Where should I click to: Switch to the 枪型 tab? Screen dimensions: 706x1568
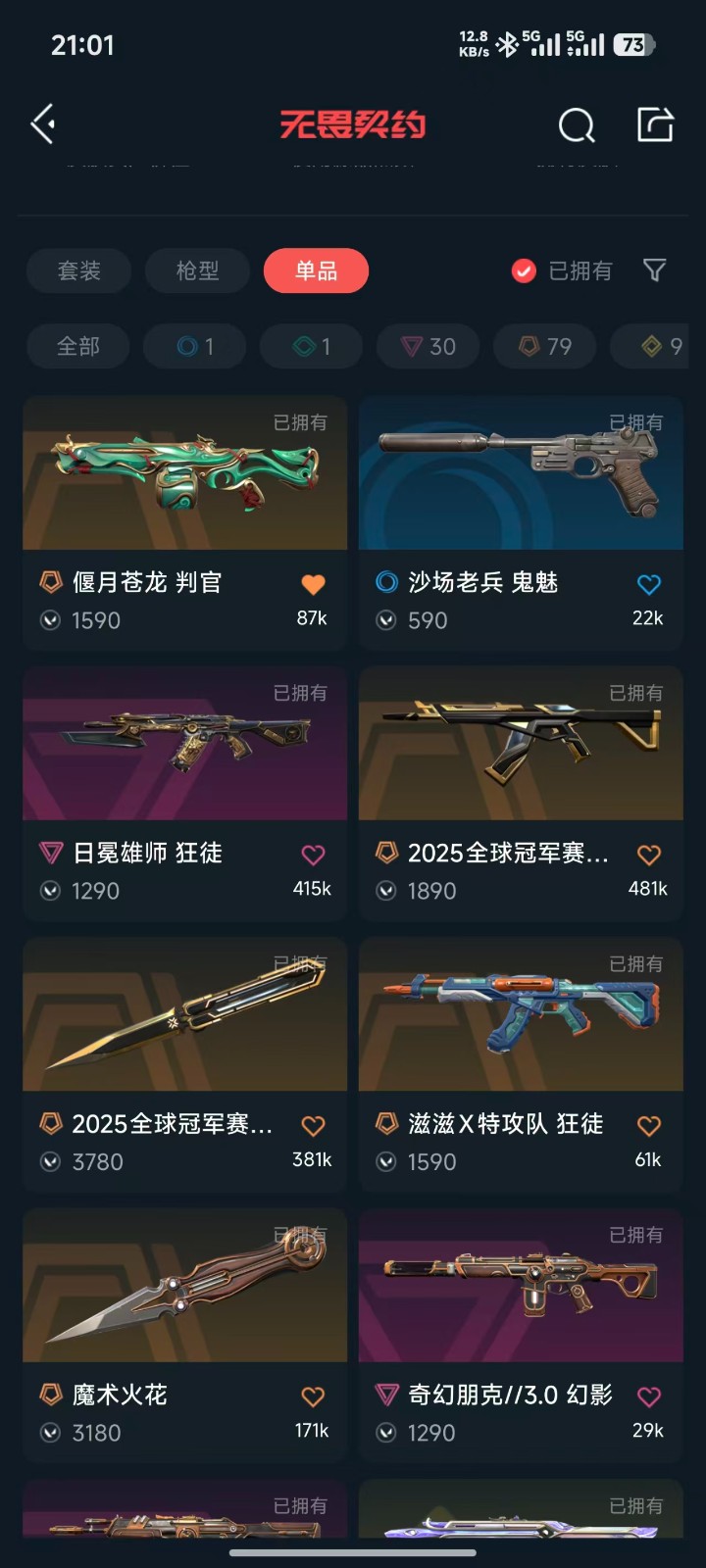point(197,270)
